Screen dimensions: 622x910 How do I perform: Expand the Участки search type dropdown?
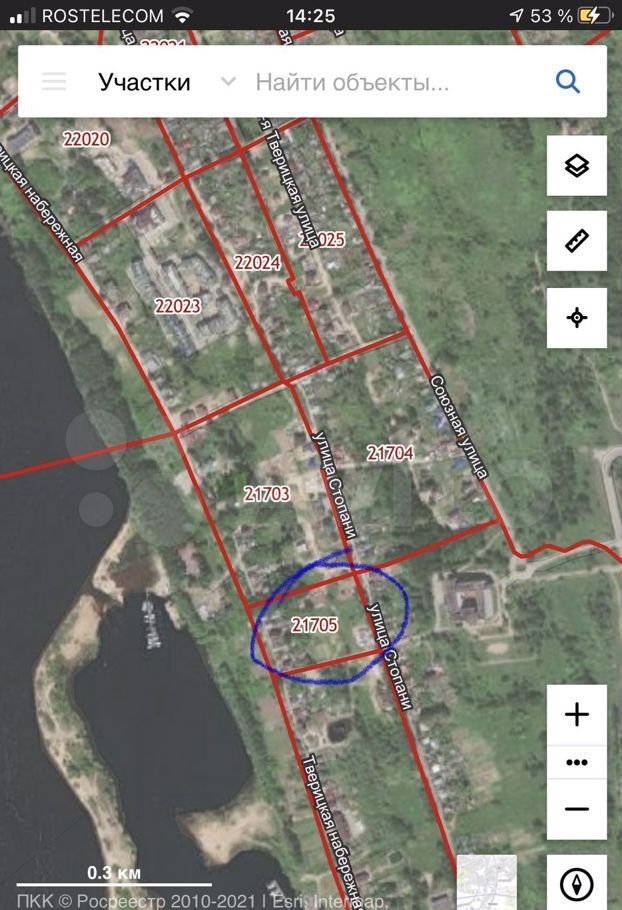click(228, 82)
